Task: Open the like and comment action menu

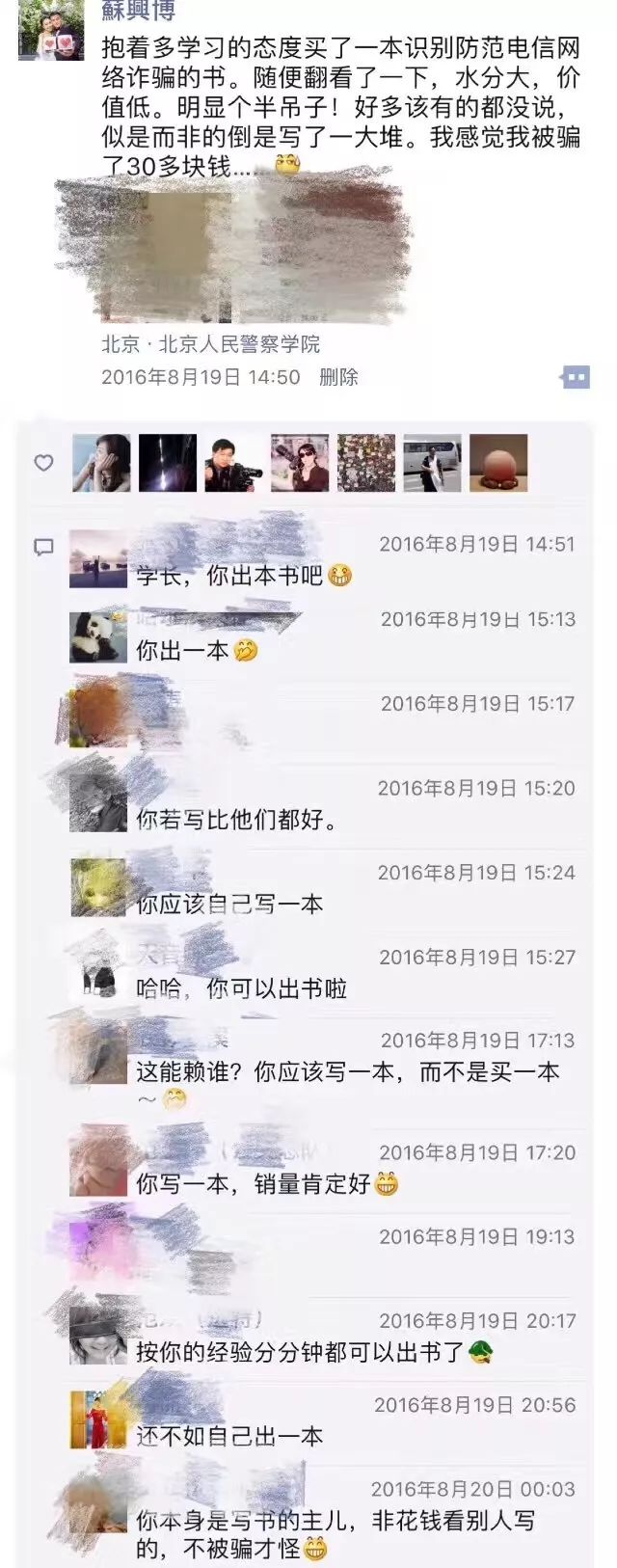Action: [x=575, y=377]
